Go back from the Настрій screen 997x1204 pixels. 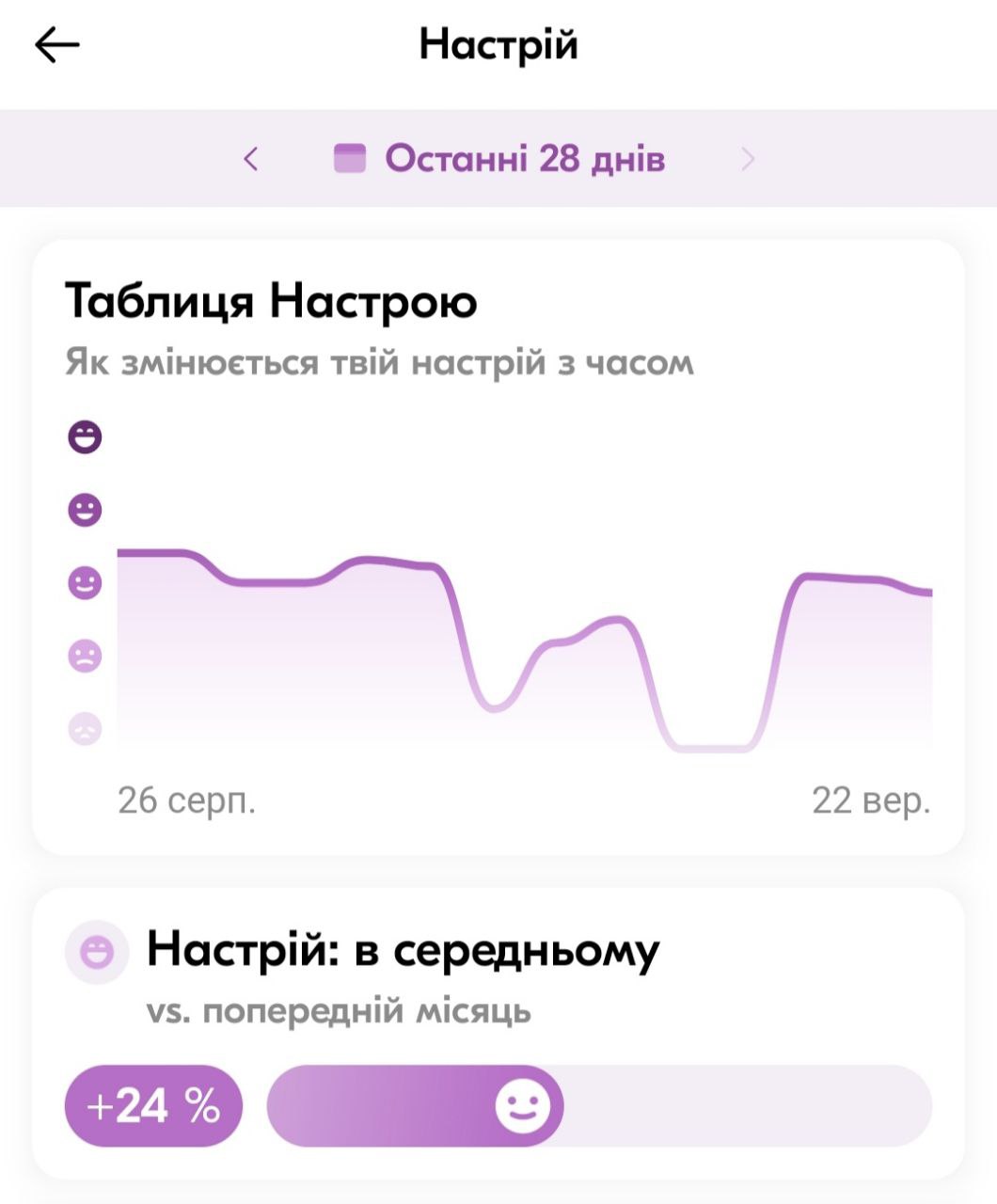click(x=57, y=45)
